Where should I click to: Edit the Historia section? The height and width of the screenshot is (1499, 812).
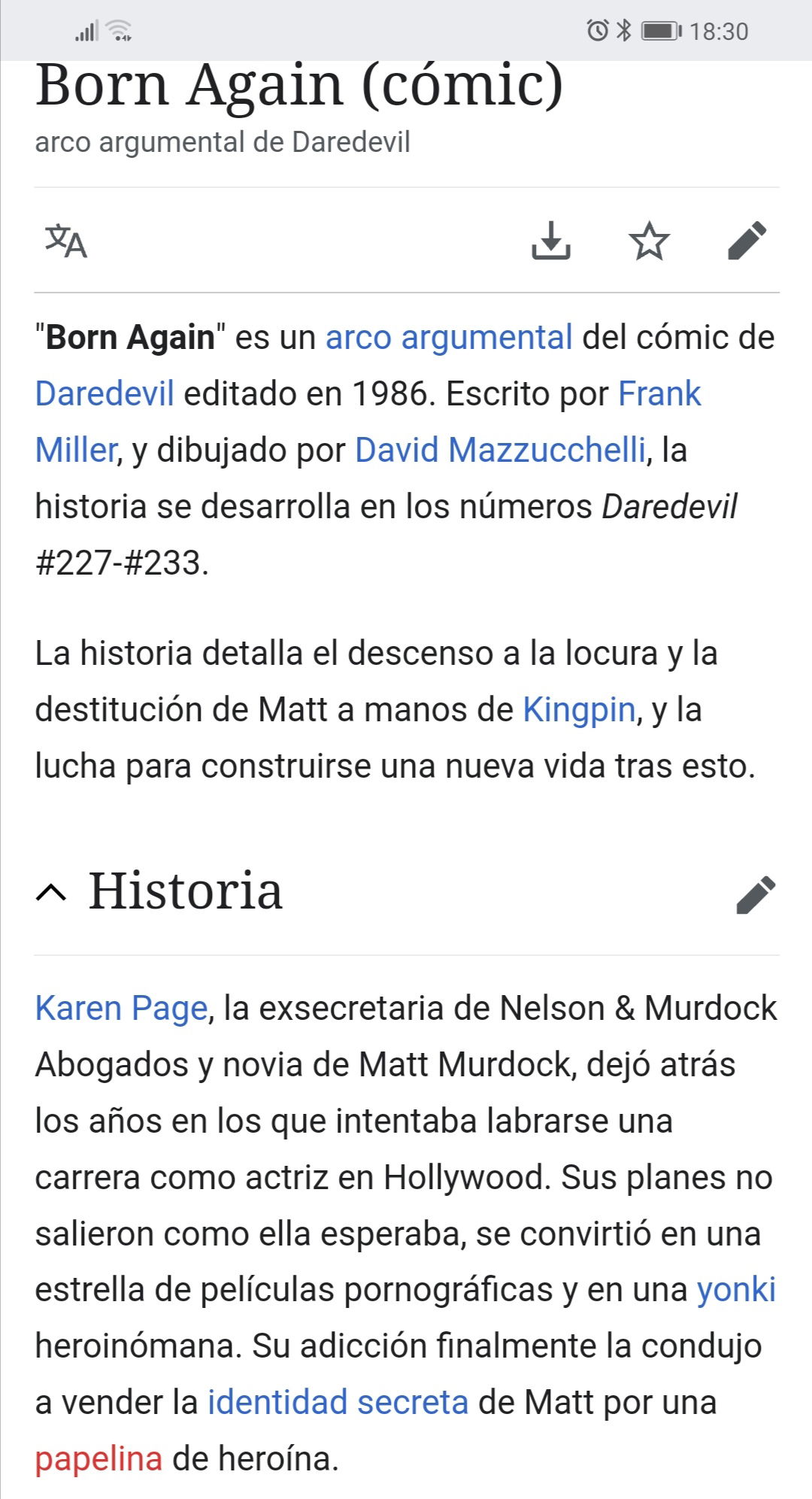pyautogui.click(x=756, y=894)
